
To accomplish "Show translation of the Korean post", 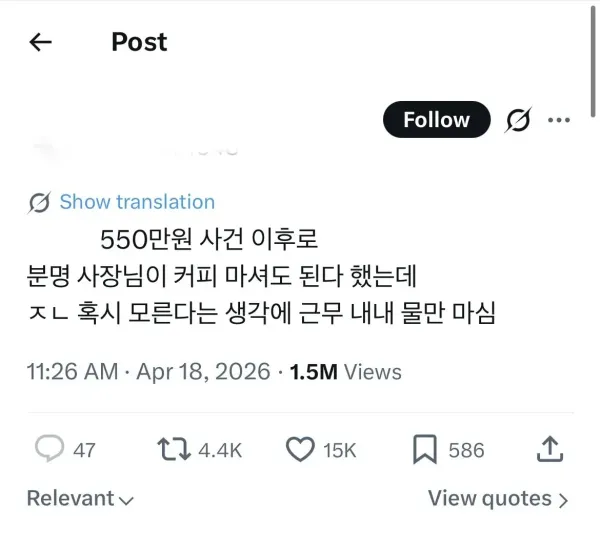I will pos(136,202).
